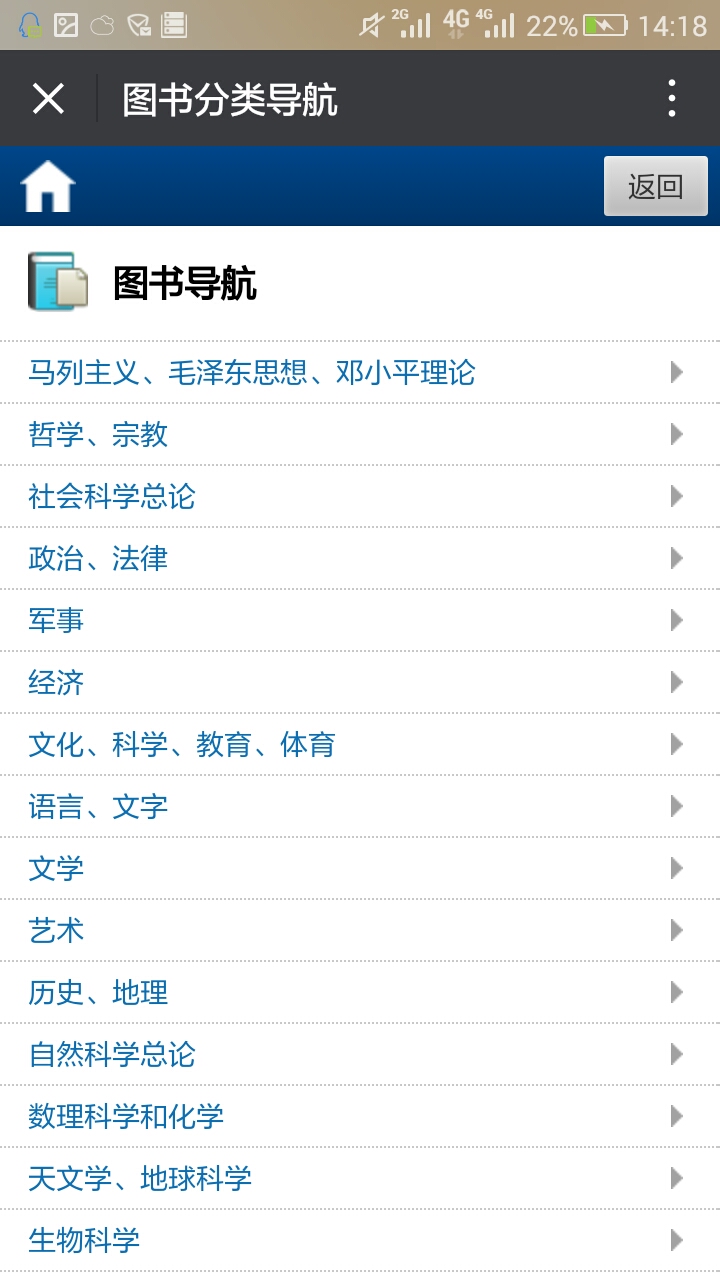Tap the 返回 button

click(655, 187)
